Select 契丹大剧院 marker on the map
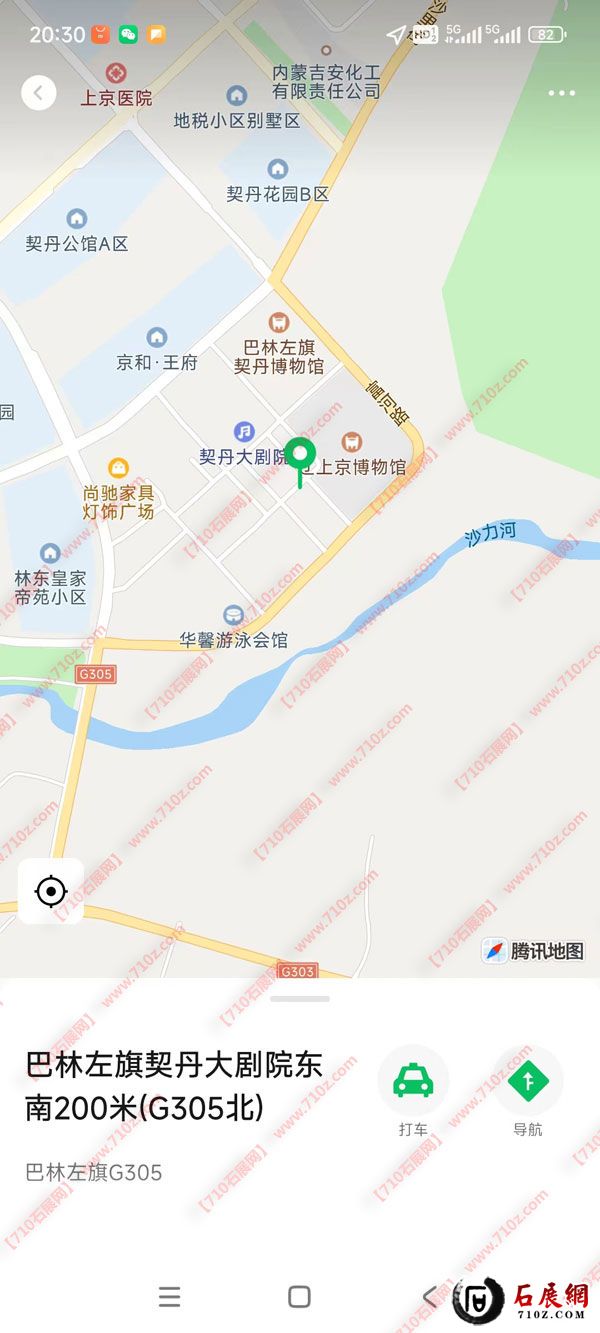600x1333 pixels. [x=245, y=432]
